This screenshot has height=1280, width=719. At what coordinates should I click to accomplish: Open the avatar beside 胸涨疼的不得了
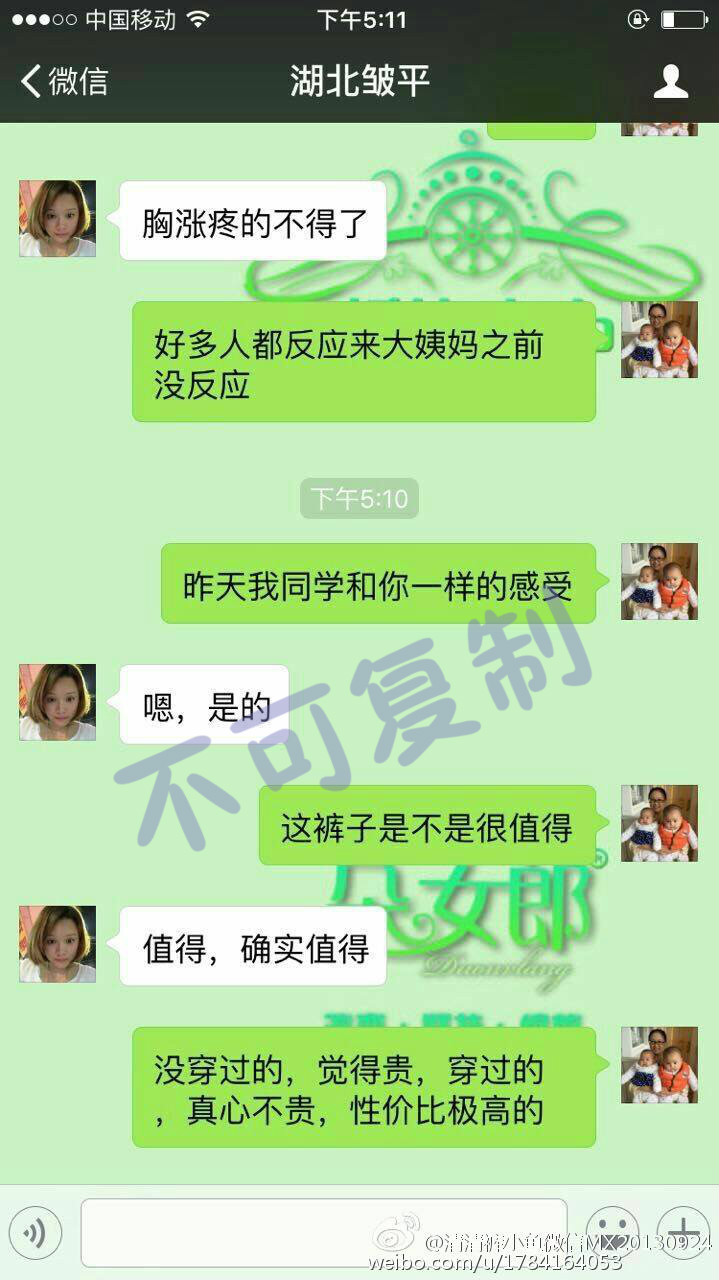tap(58, 219)
